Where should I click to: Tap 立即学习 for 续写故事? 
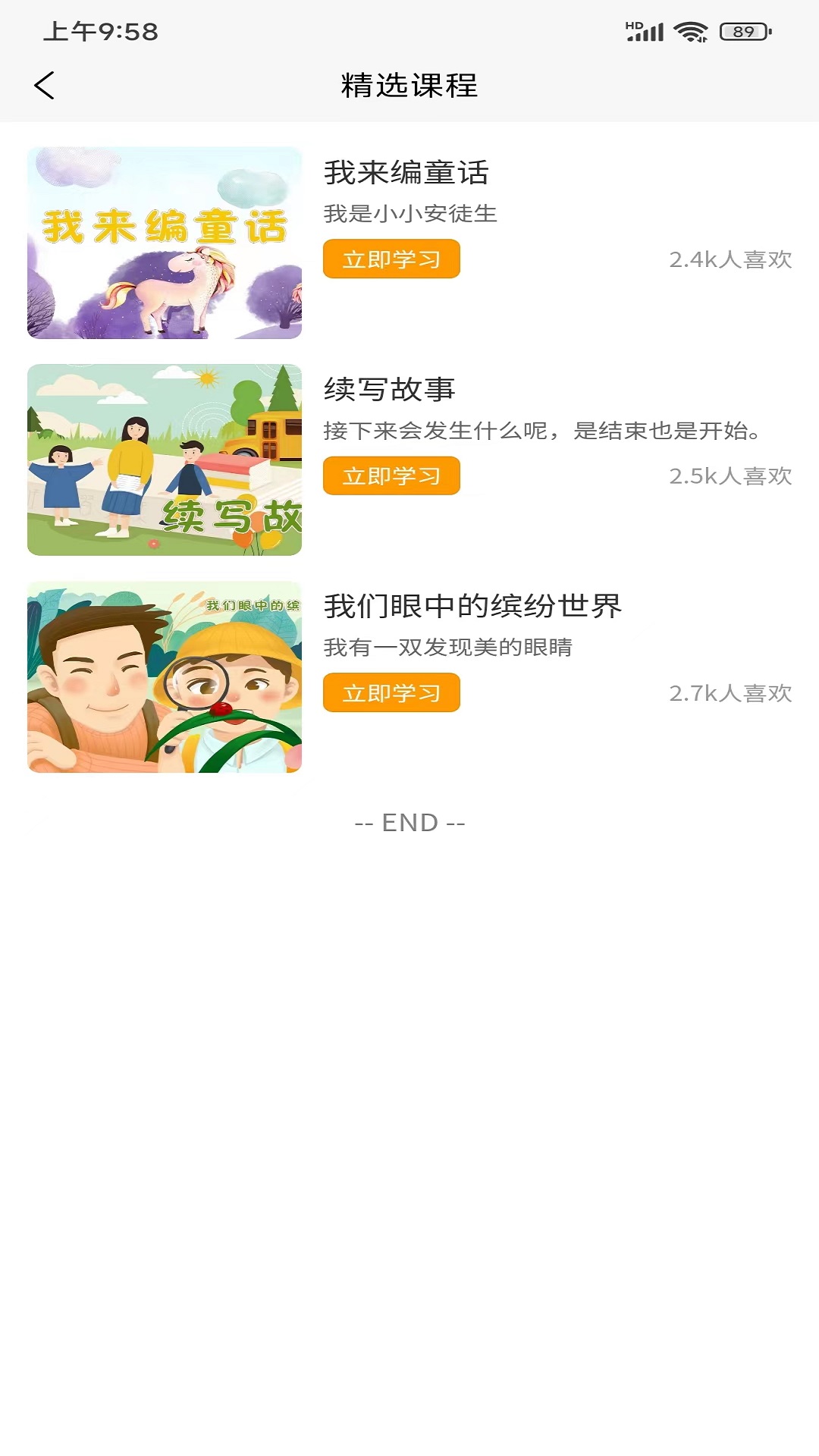391,476
